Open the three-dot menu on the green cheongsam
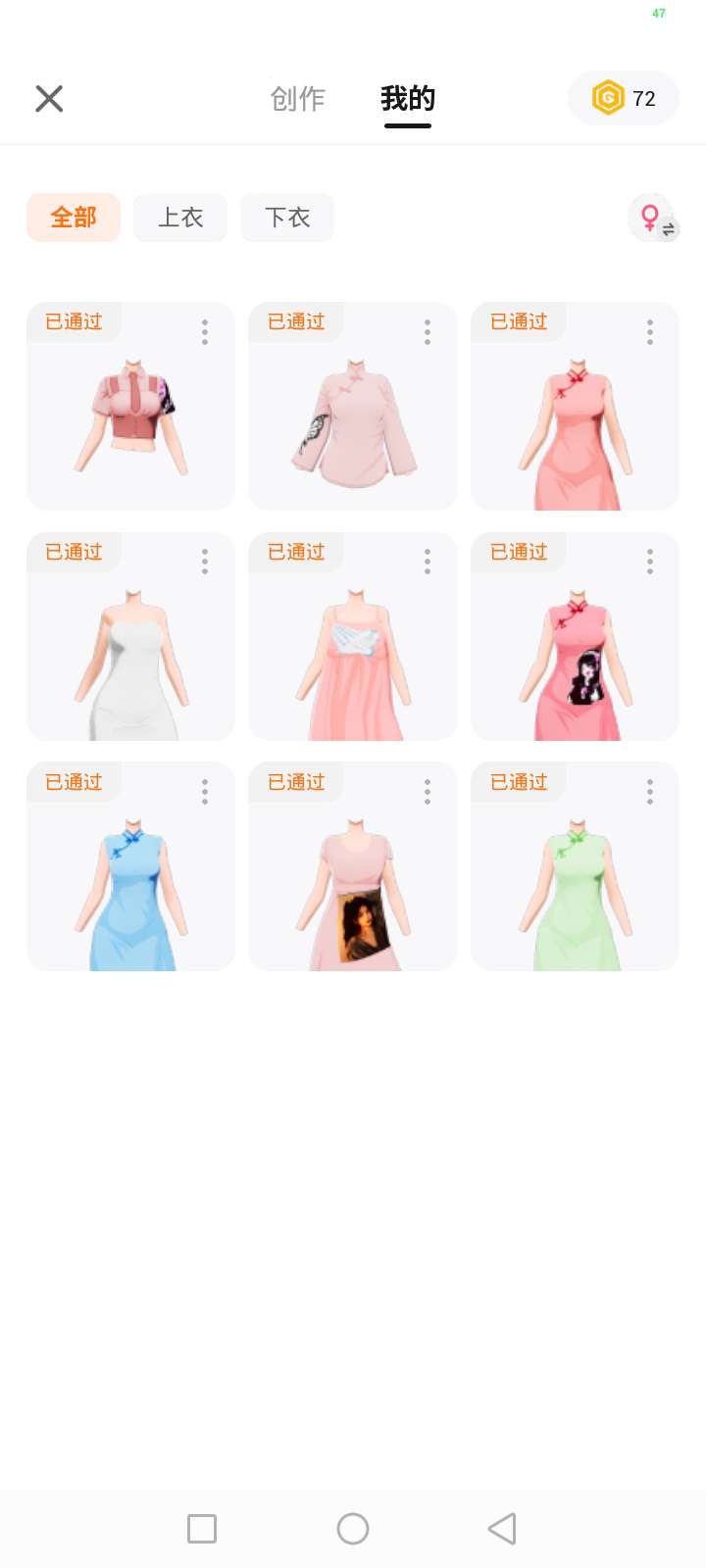Screen dimensions: 706x1568 (x=650, y=792)
